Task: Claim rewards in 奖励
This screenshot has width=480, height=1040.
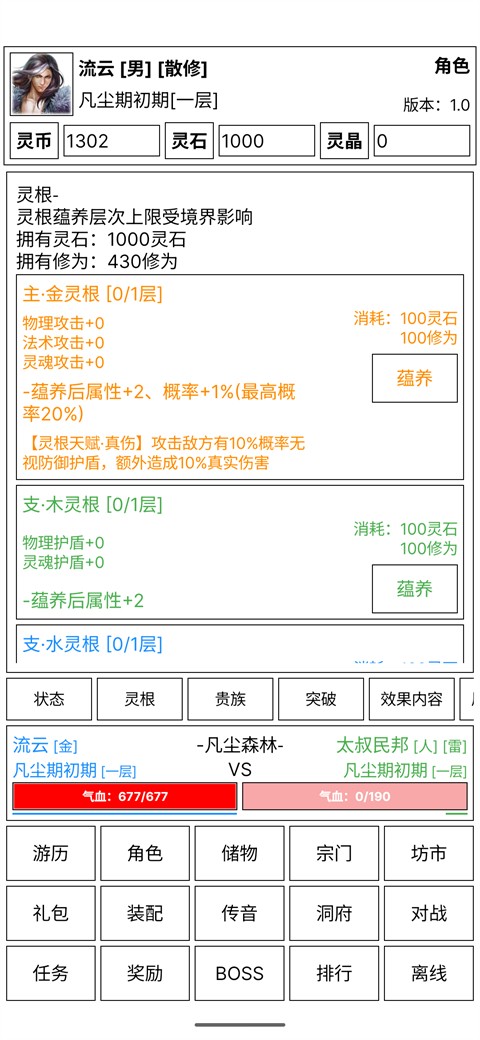Action: (x=145, y=973)
